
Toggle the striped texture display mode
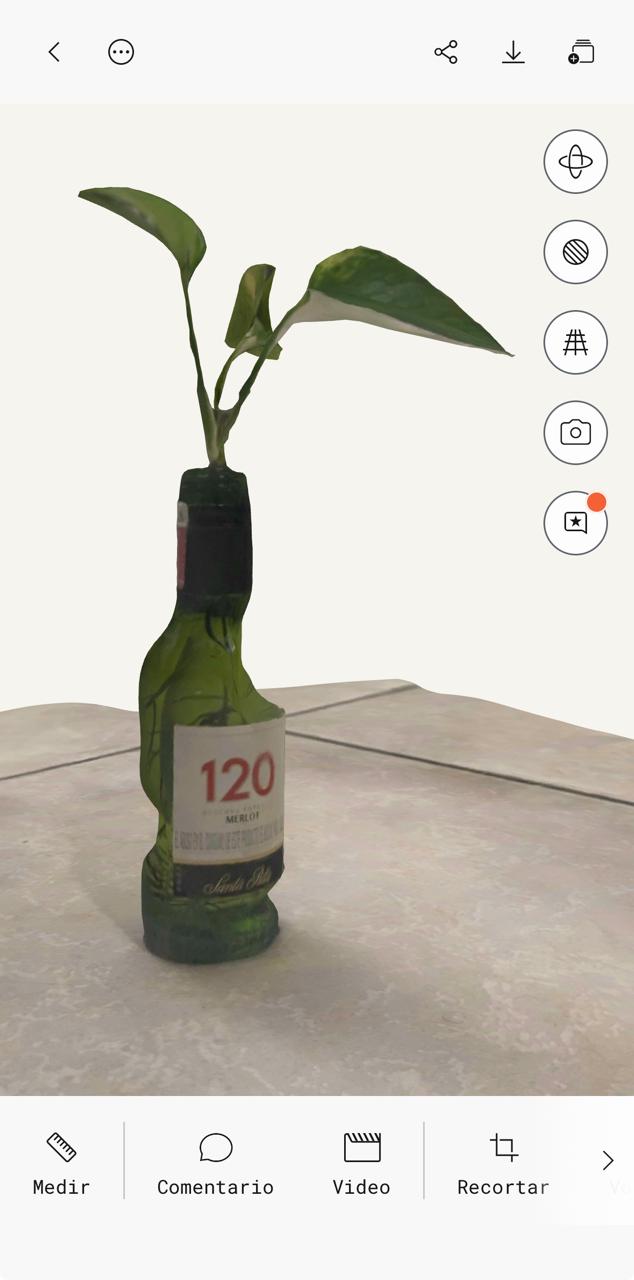click(575, 252)
